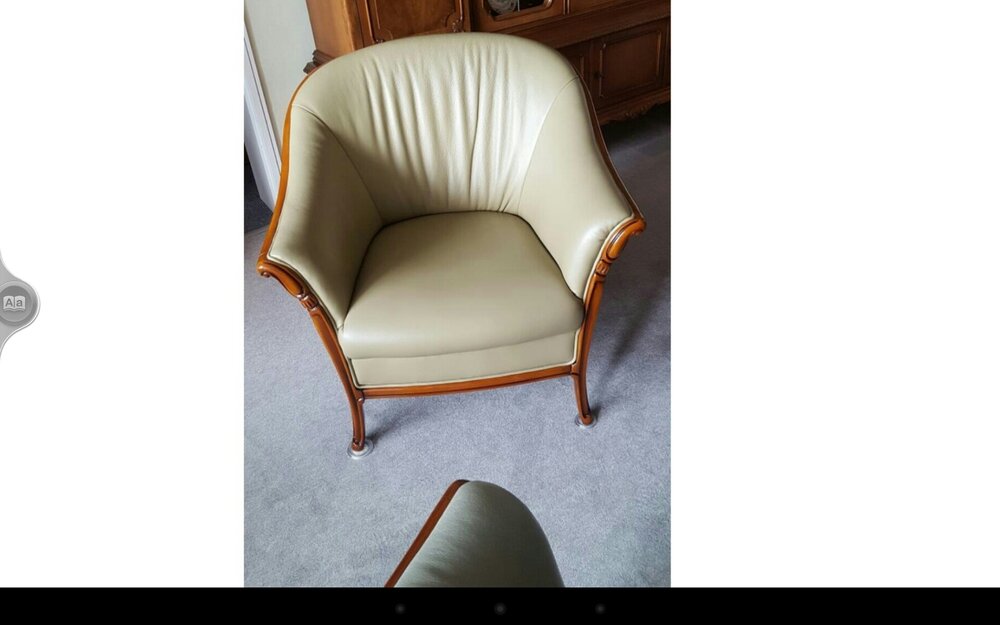Viewport: 1000px width, 625px height.
Task: Tap the dimmed back dot in navigation bar
Action: click(400, 608)
